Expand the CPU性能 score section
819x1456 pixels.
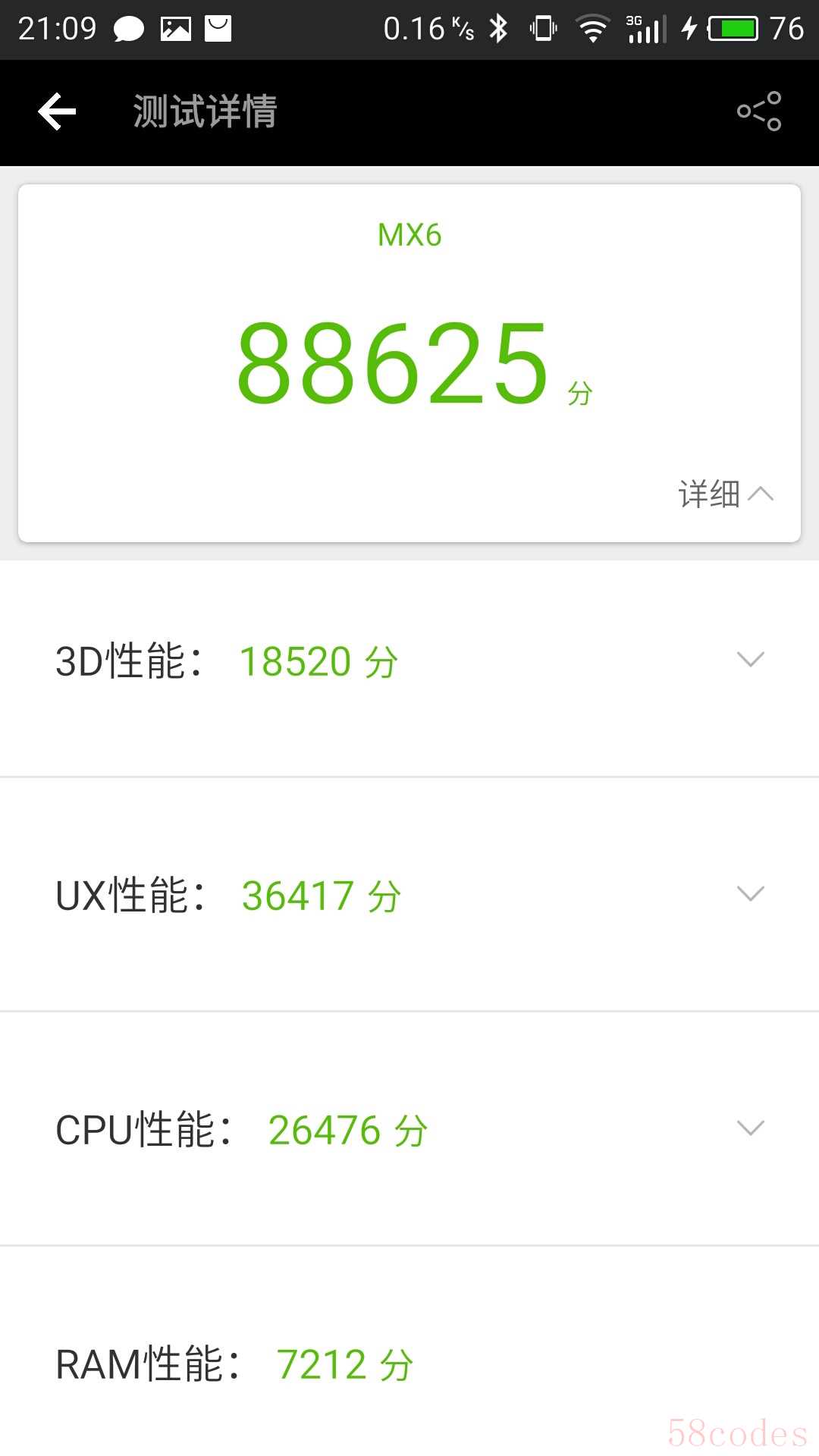coord(409,1129)
